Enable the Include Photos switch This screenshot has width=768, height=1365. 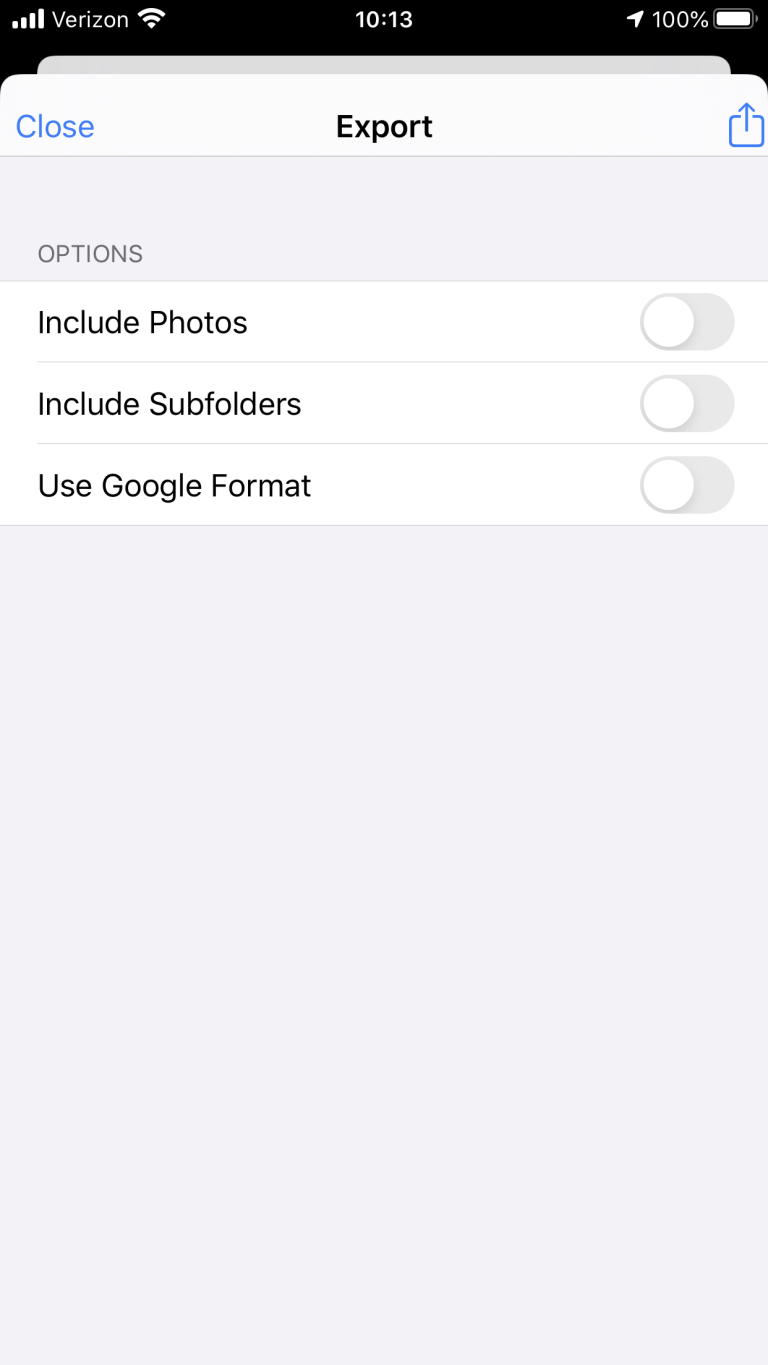(x=687, y=322)
